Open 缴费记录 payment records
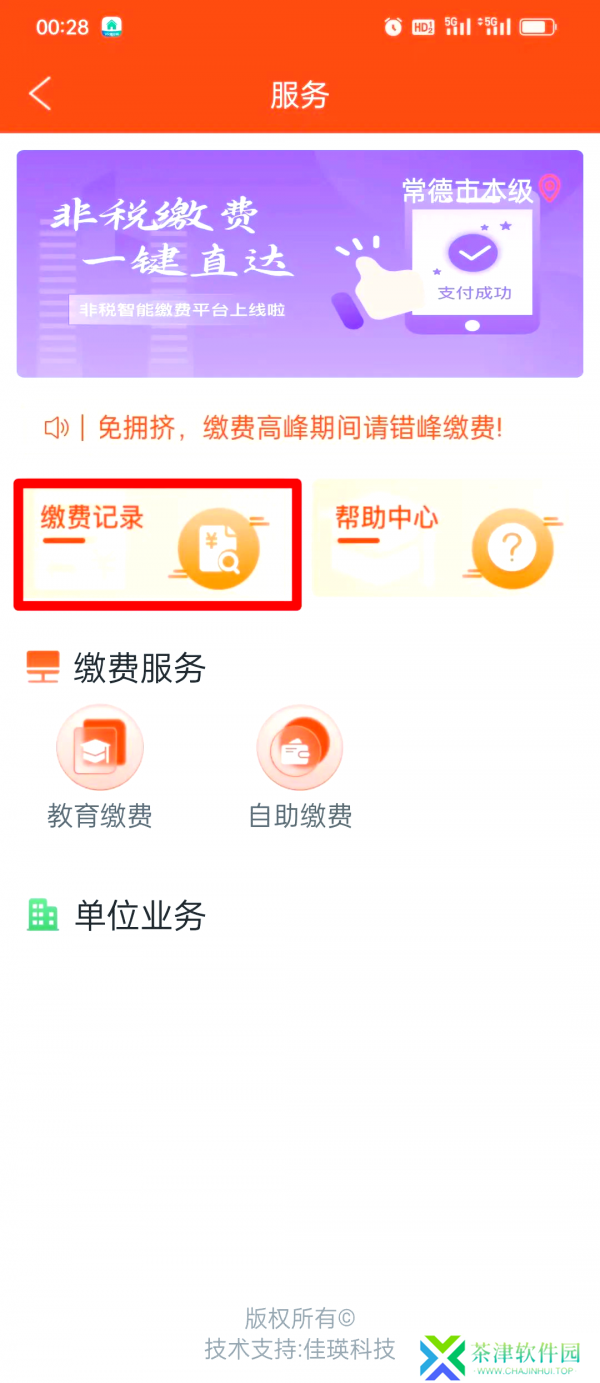The image size is (600, 1383). point(157,544)
